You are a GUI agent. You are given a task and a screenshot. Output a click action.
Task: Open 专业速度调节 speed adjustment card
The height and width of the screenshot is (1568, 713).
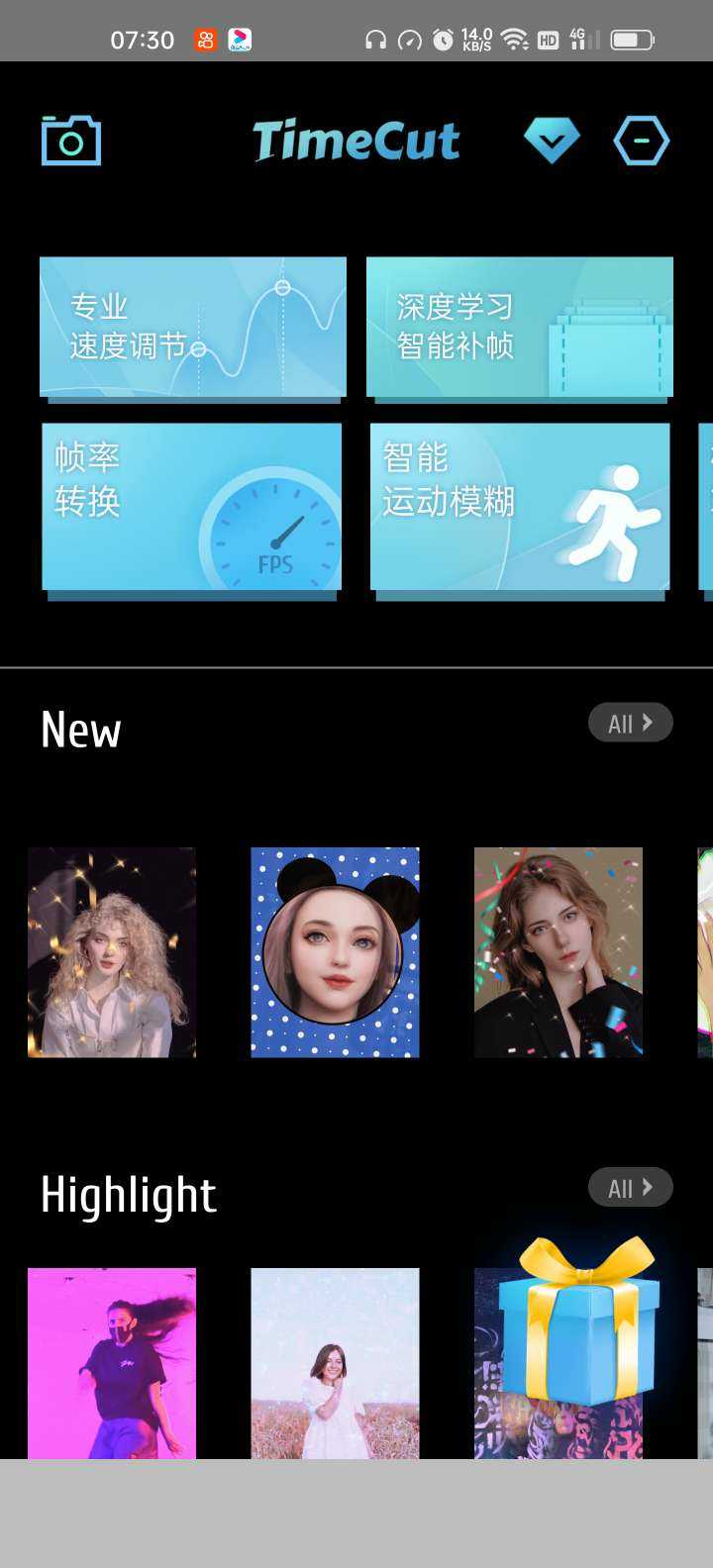tap(193, 327)
